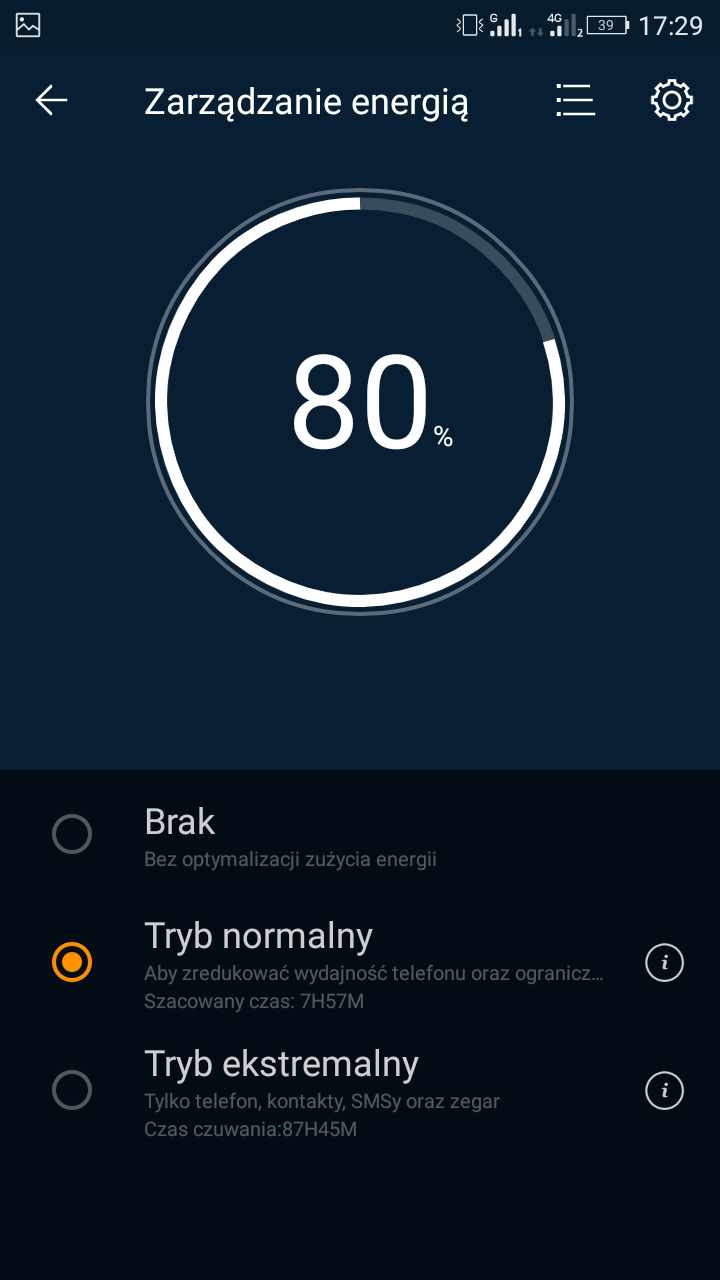Choose Tryb ekstremalny power mode

(x=72, y=1089)
